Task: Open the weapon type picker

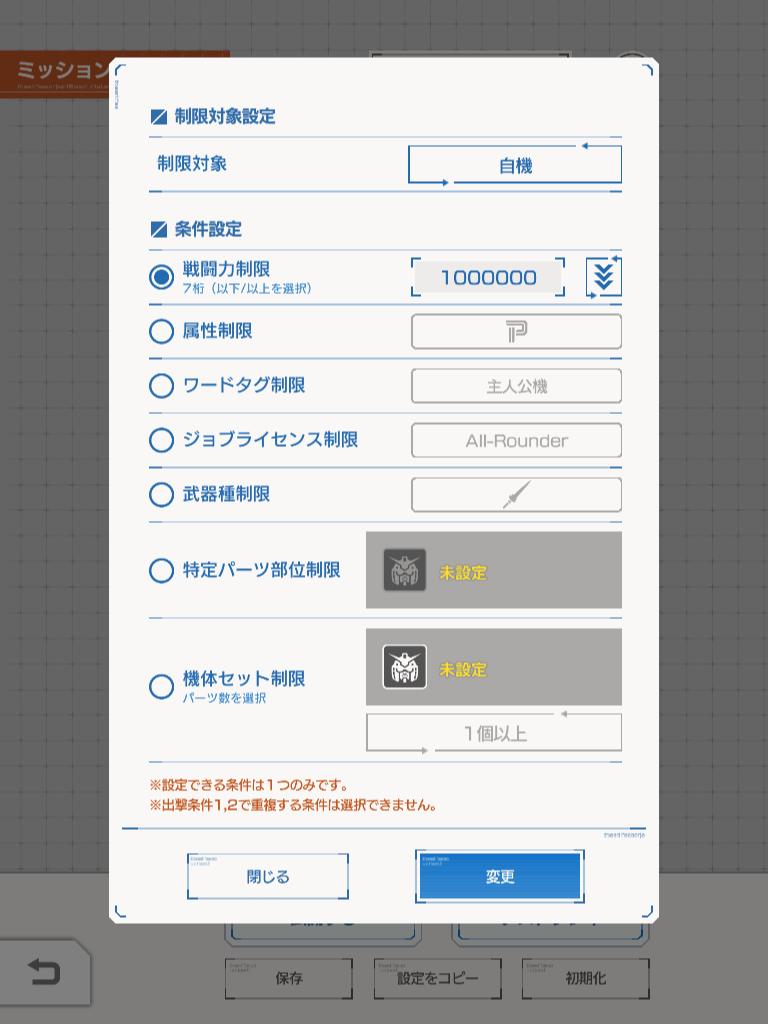Action: point(516,494)
